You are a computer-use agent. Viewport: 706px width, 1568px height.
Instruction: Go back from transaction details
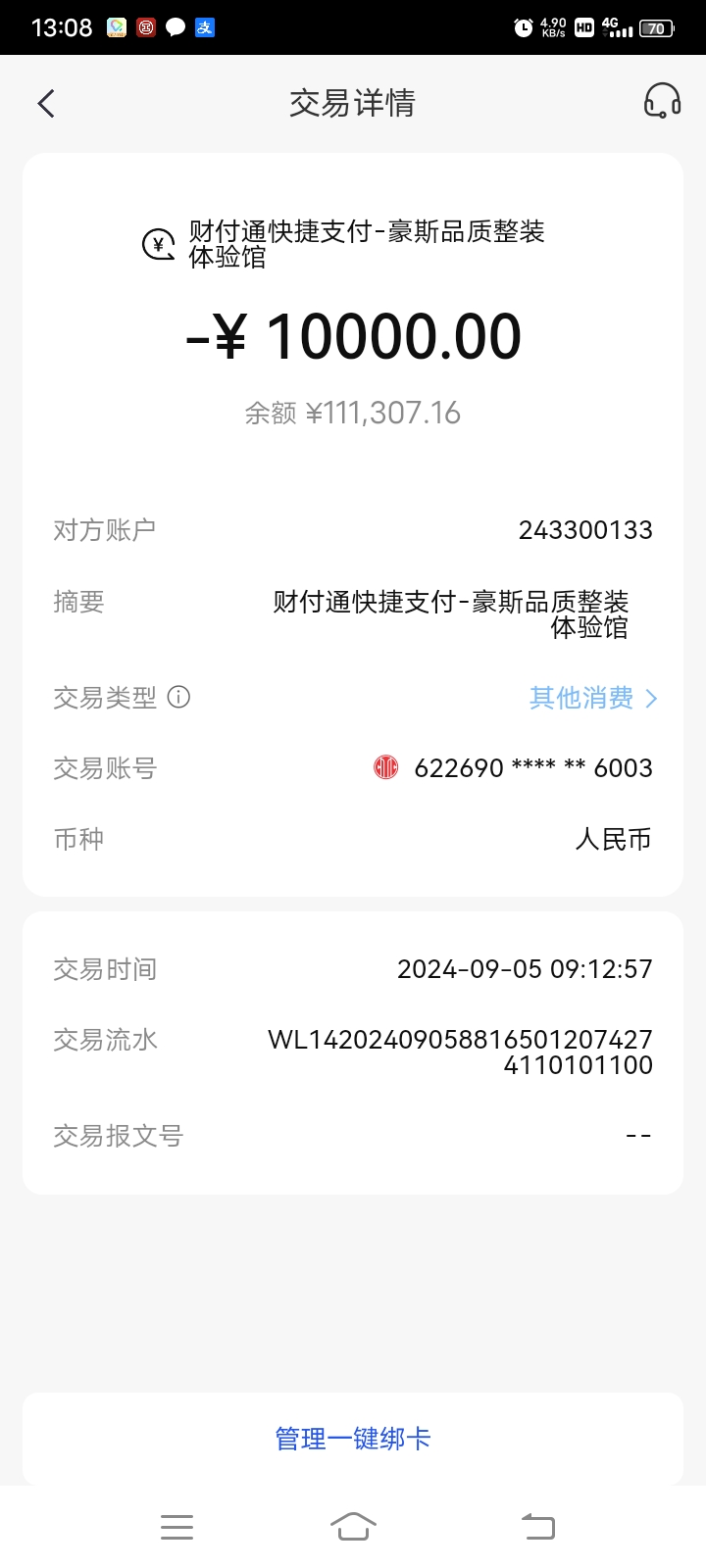tap(46, 103)
